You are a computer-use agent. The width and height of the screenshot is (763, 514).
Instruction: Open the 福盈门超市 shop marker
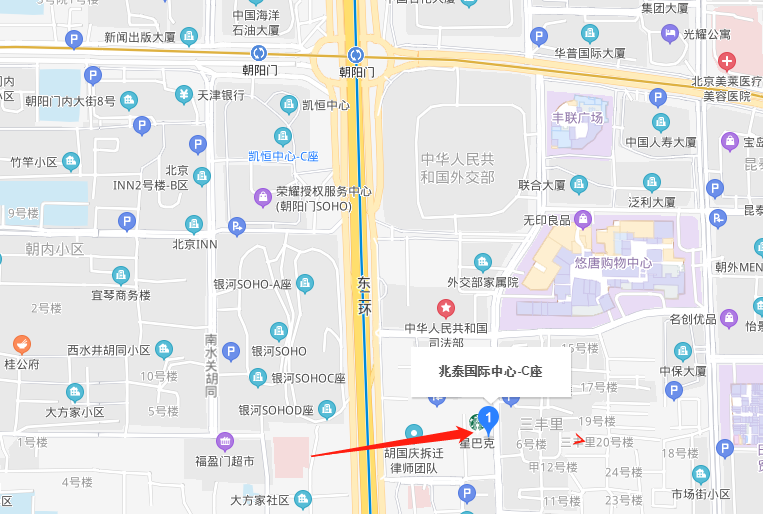225,441
